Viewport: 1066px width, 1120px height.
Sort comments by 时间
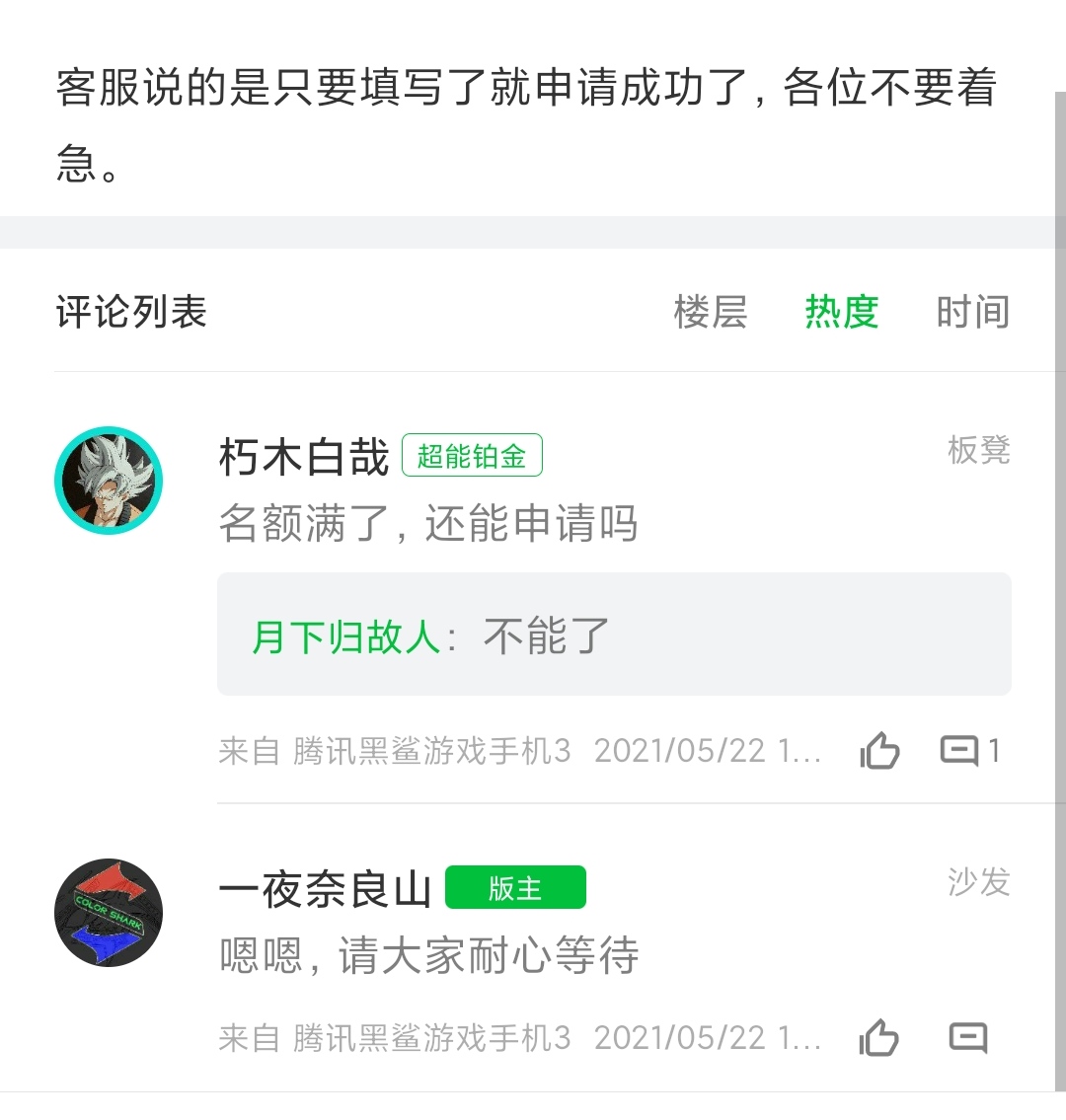[x=972, y=312]
